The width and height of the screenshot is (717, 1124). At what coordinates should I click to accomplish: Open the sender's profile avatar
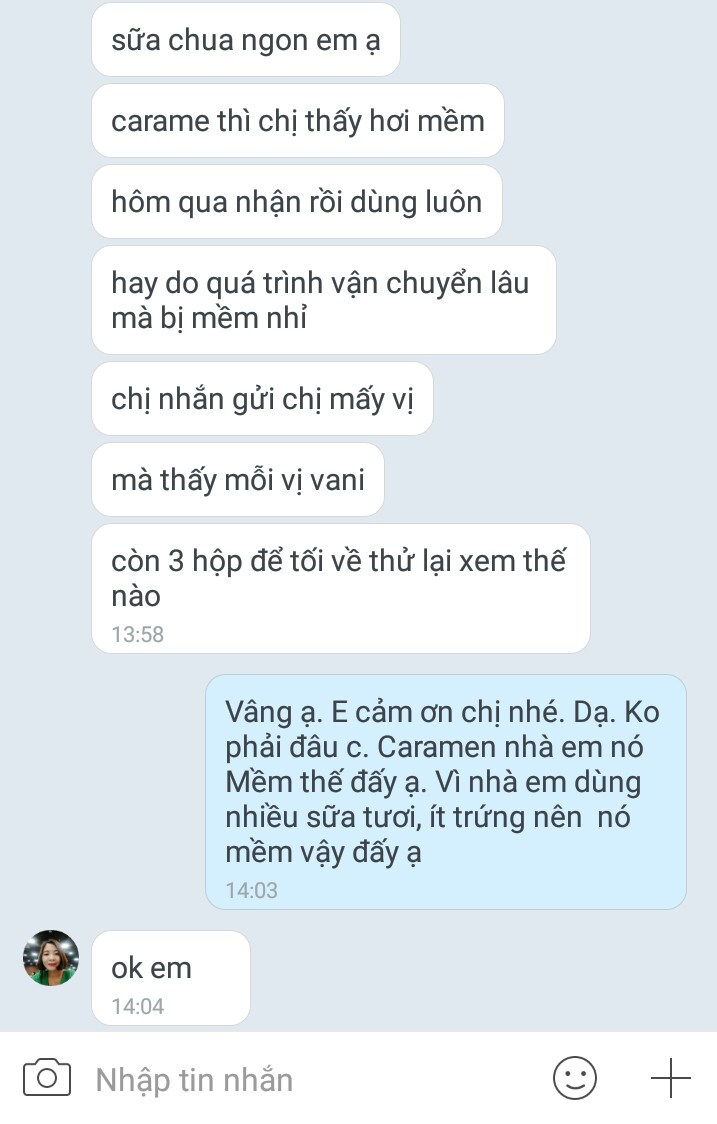51,958
